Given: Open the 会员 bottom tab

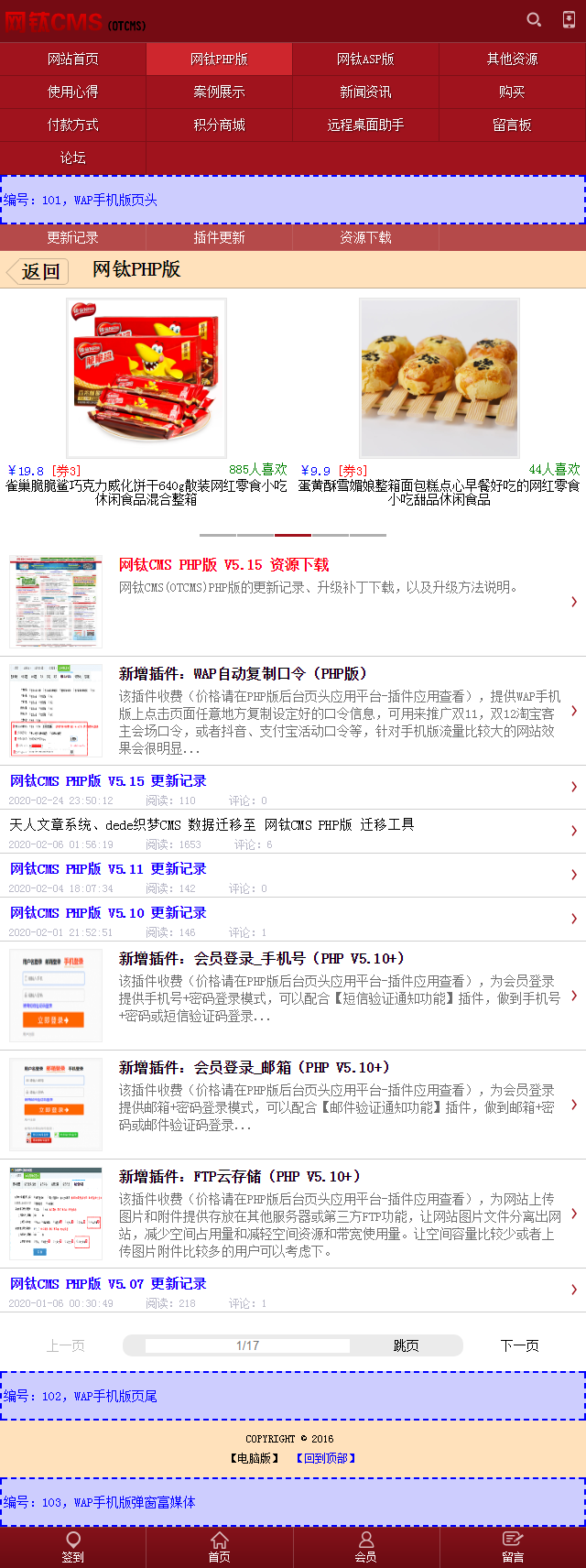Looking at the screenshot, I should pos(365,1548).
